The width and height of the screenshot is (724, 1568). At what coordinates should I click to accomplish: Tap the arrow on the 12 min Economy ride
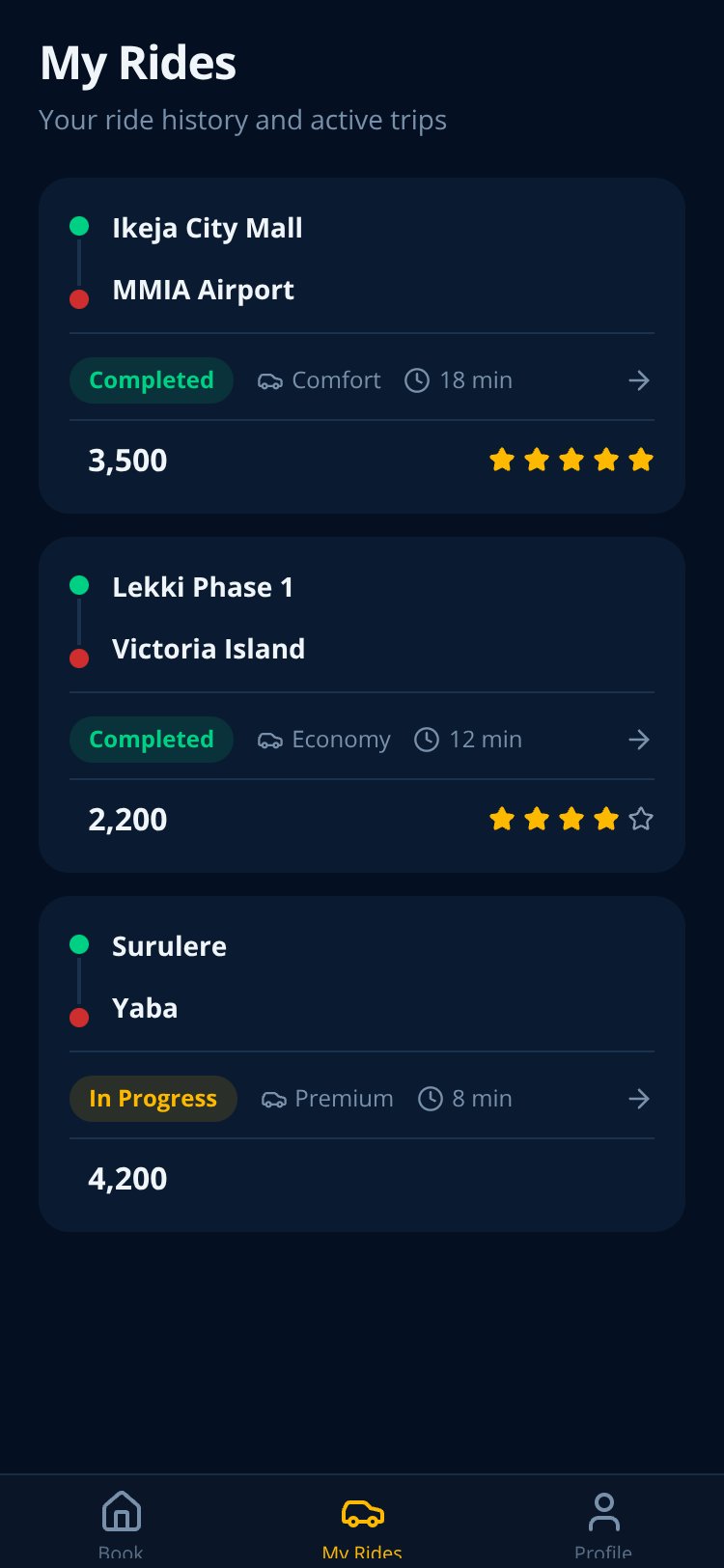(x=639, y=740)
